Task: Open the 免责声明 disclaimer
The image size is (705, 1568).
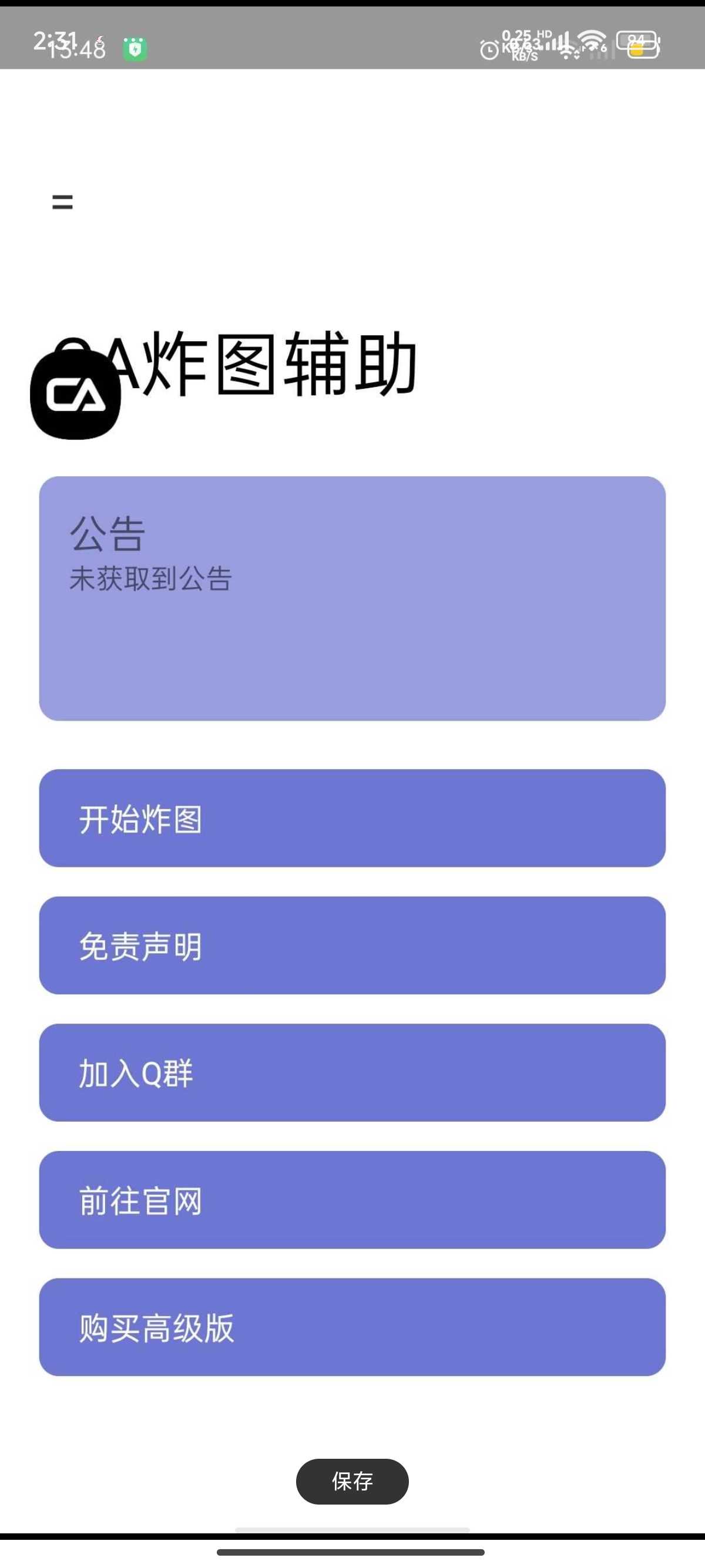Action: pos(352,945)
